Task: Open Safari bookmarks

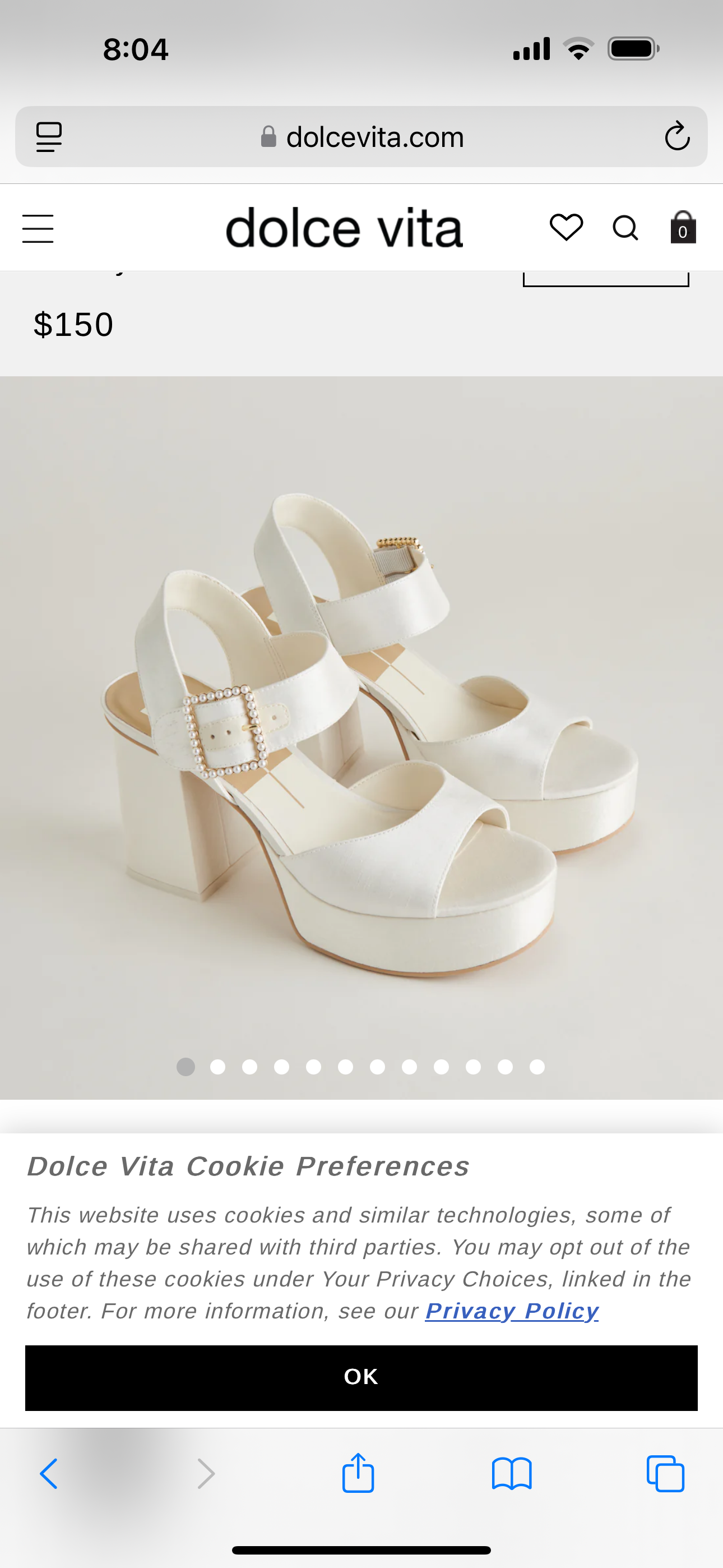Action: point(512,1474)
